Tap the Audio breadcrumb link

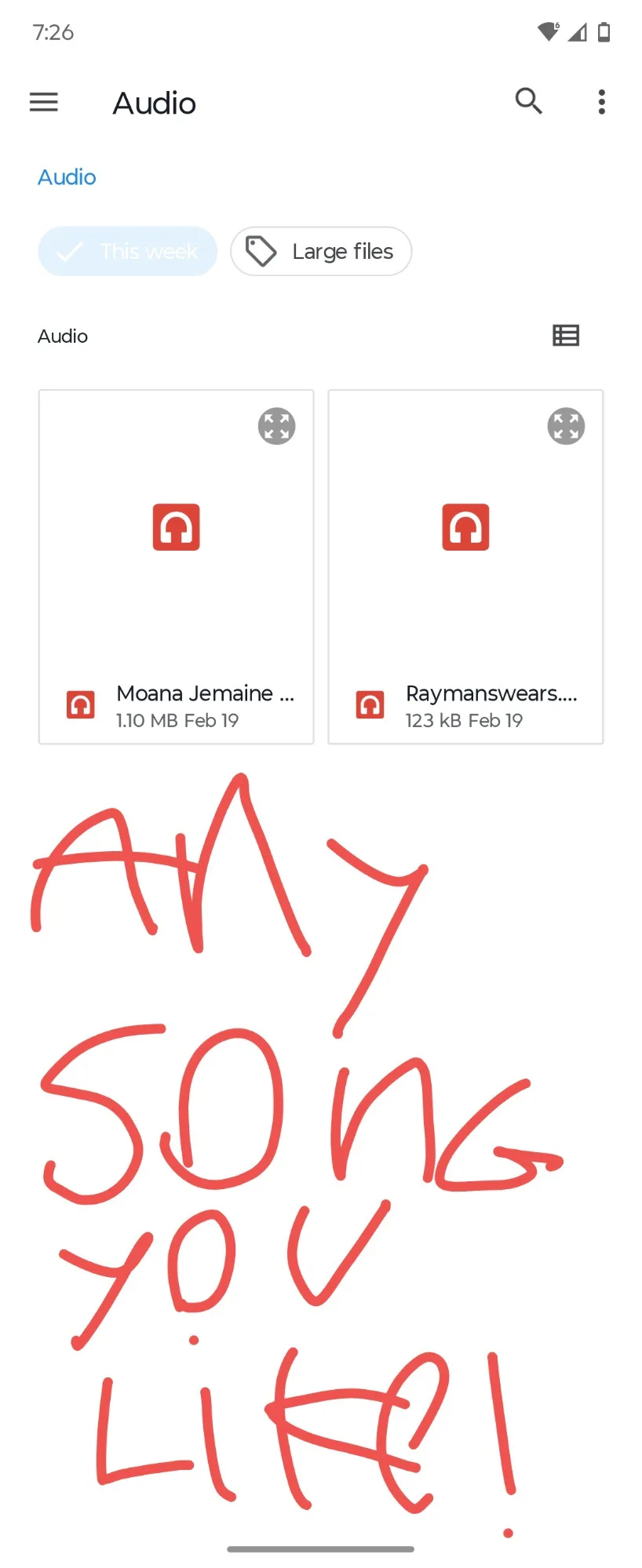click(x=67, y=177)
